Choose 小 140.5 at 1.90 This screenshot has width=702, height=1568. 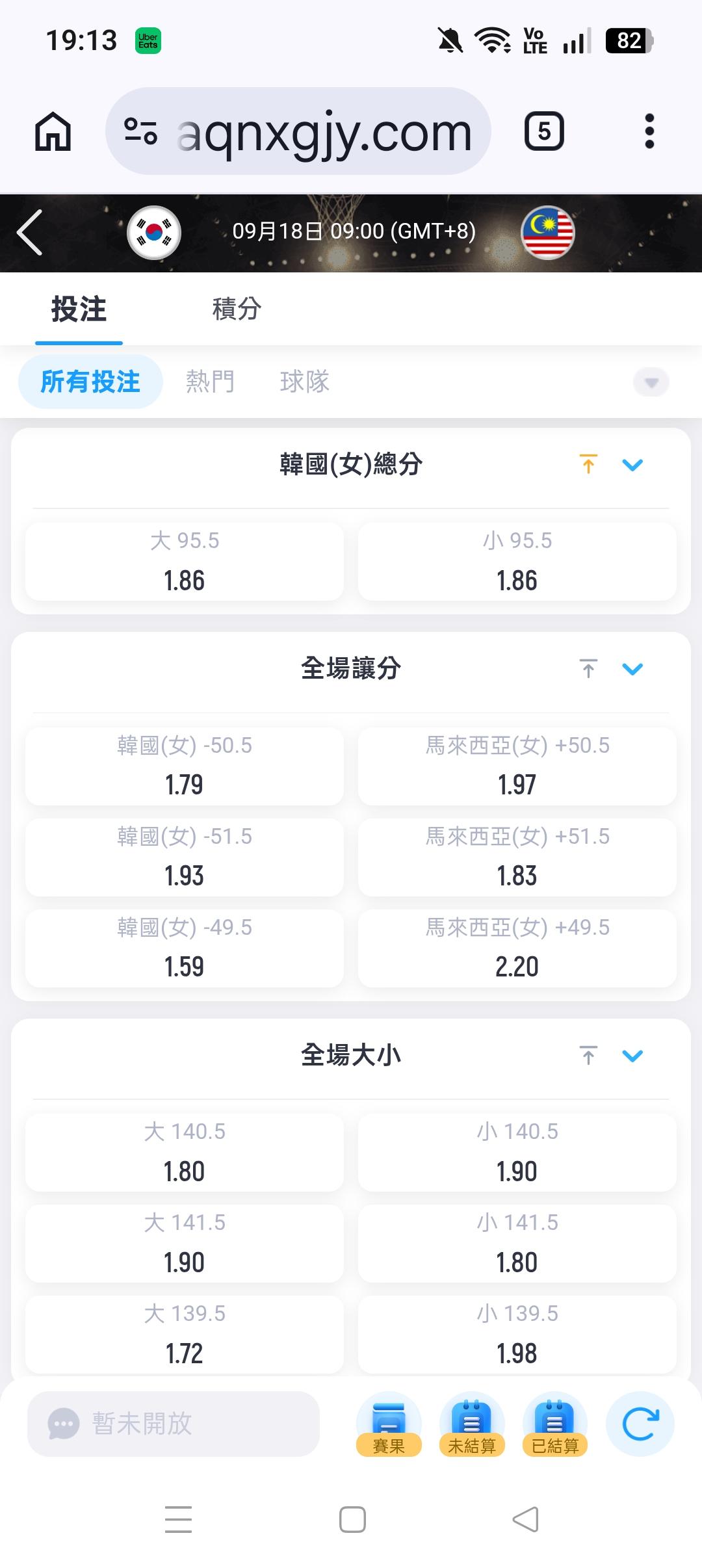[x=517, y=1153]
